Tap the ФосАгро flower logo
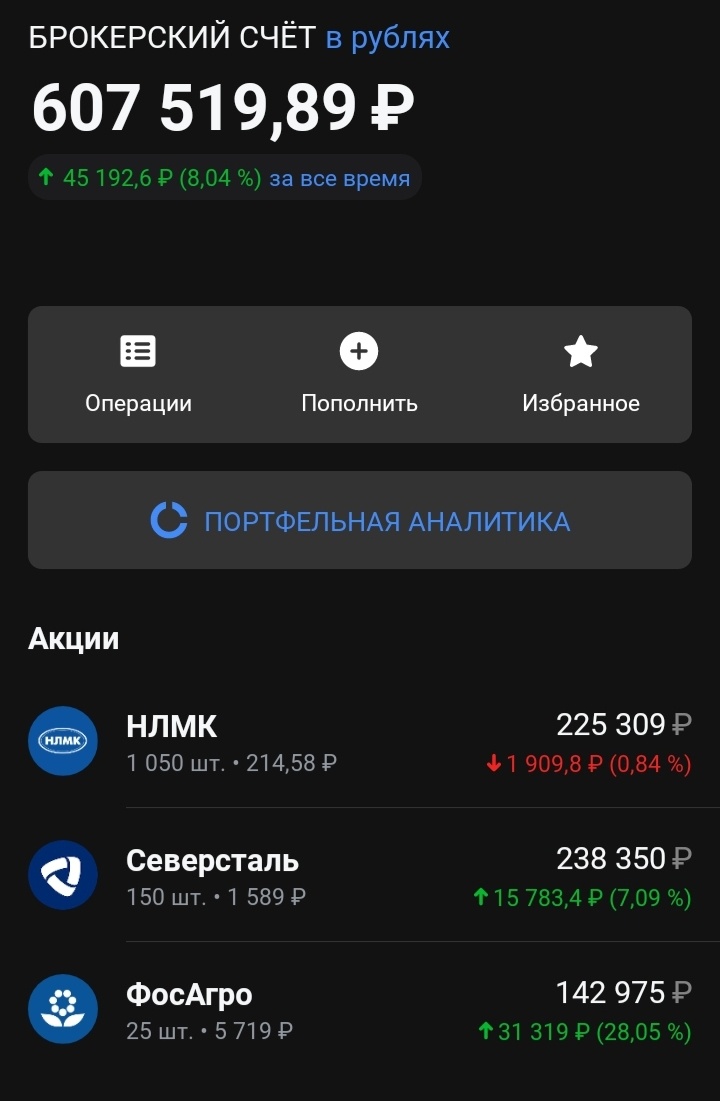 (62, 1009)
